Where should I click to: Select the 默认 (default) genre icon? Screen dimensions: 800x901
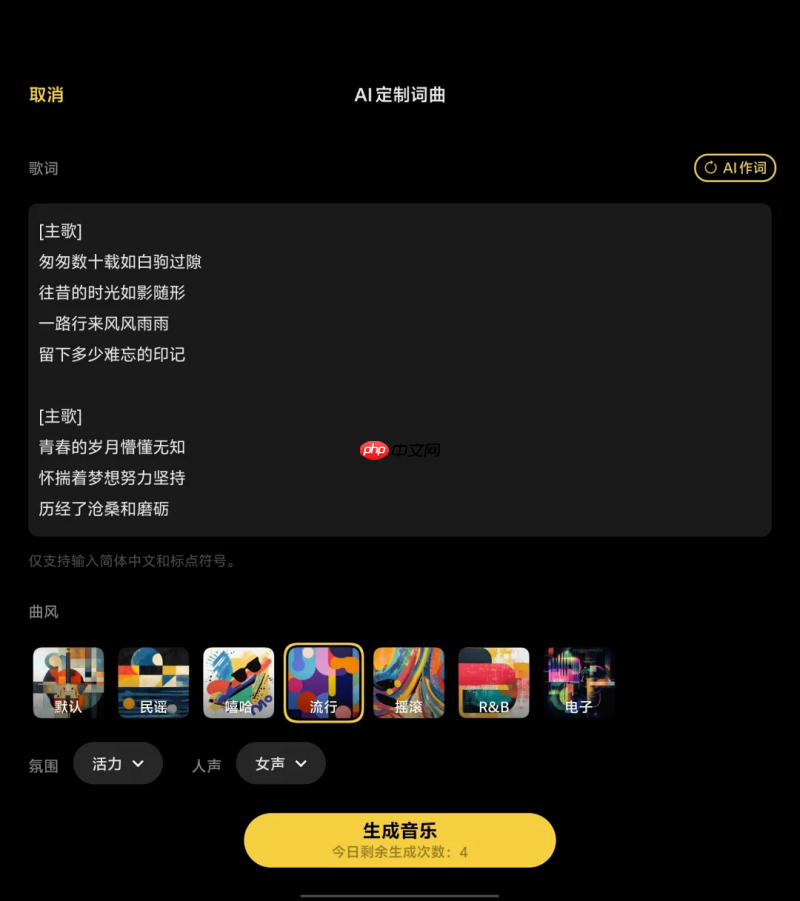pyautogui.click(x=68, y=683)
